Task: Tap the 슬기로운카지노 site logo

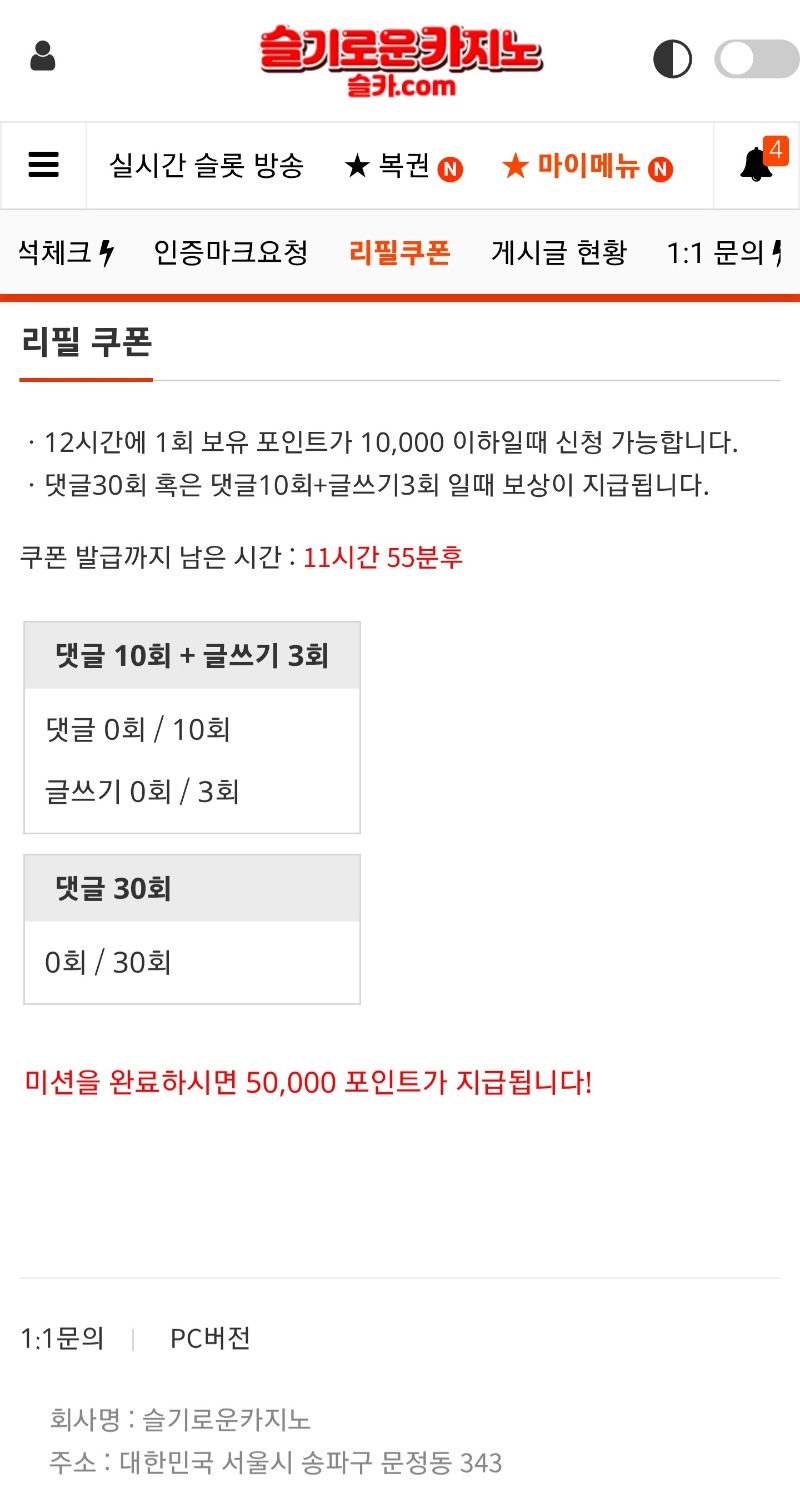Action: coord(401,60)
